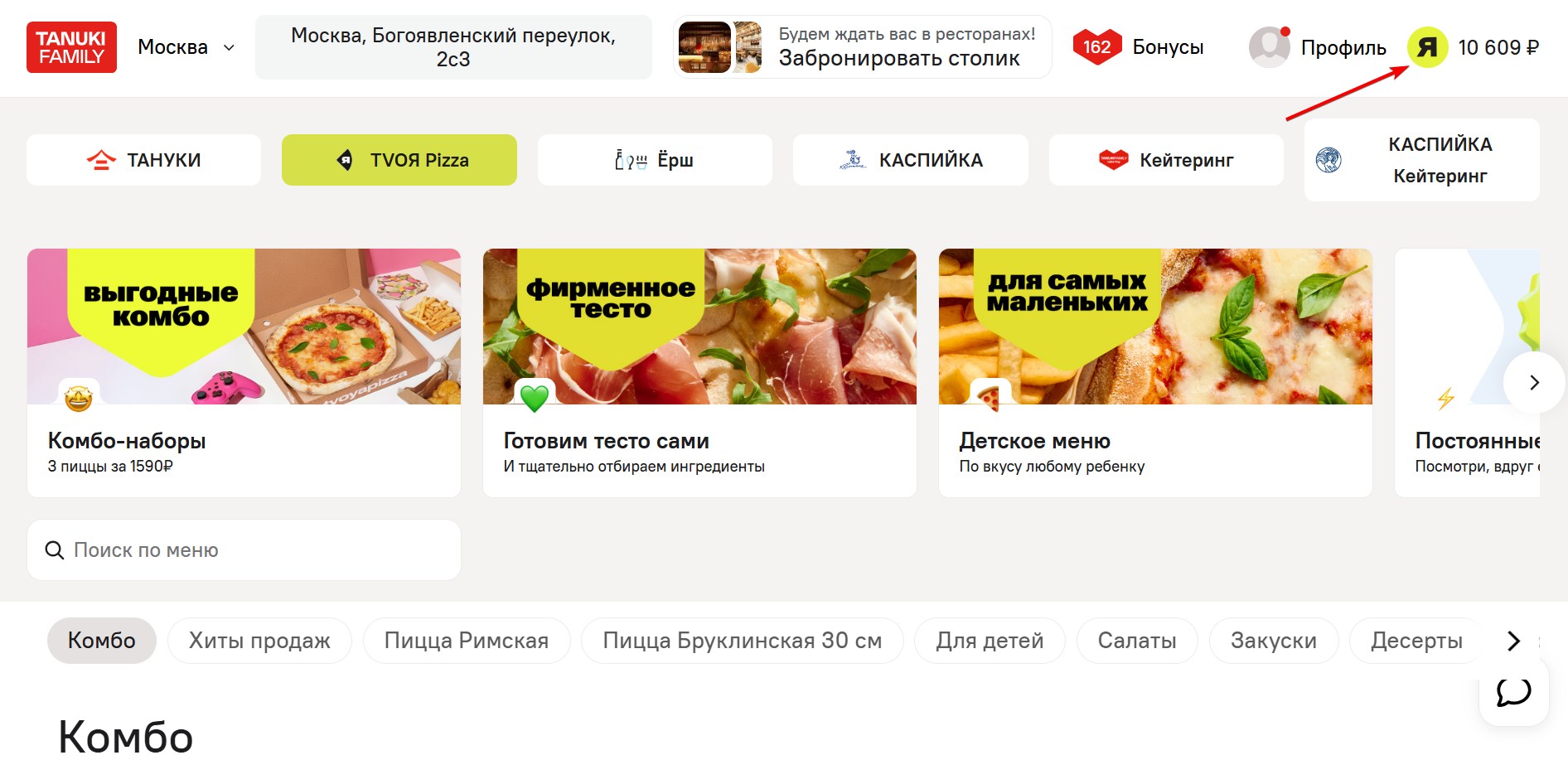Open the Москва city dropdown
This screenshot has width=1568, height=760.
186,47
